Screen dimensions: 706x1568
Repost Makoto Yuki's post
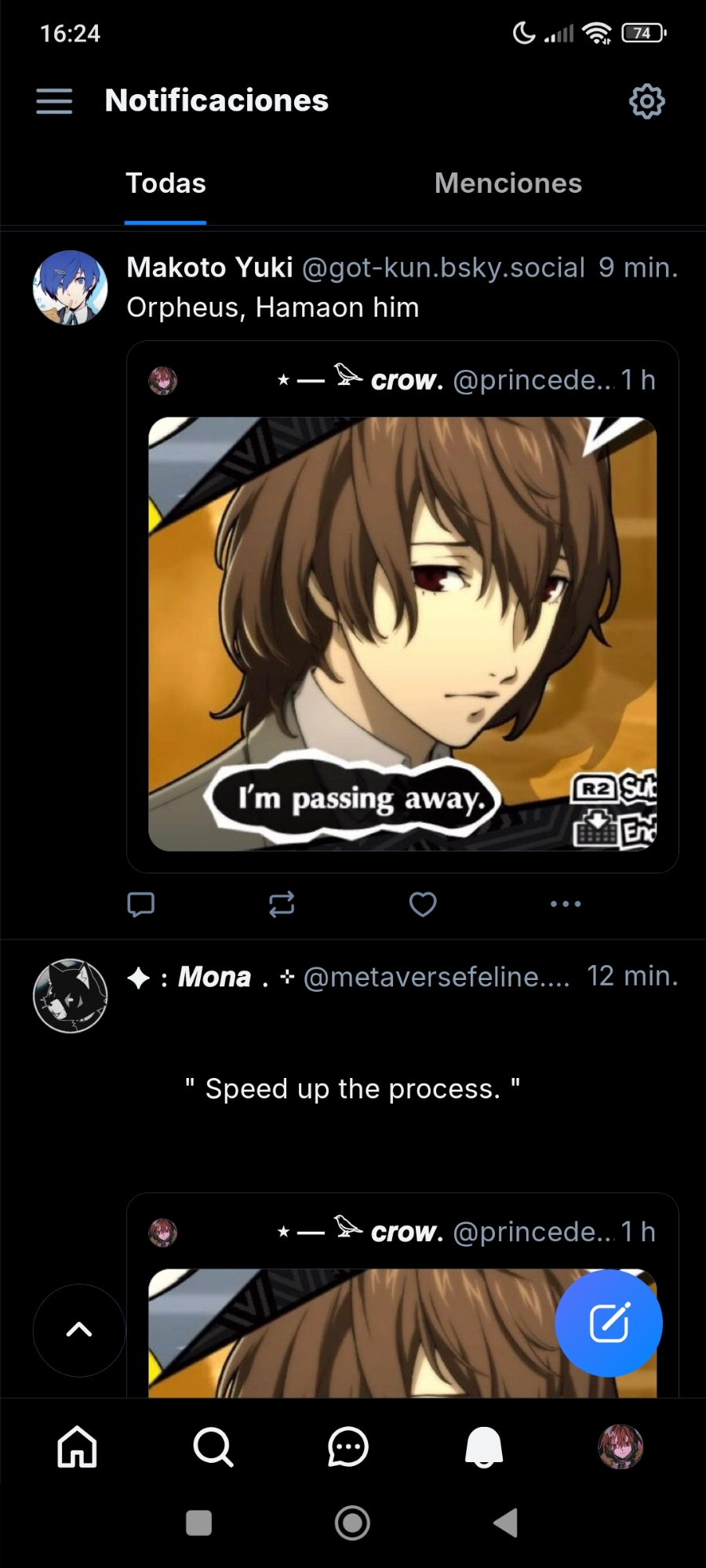tap(282, 904)
